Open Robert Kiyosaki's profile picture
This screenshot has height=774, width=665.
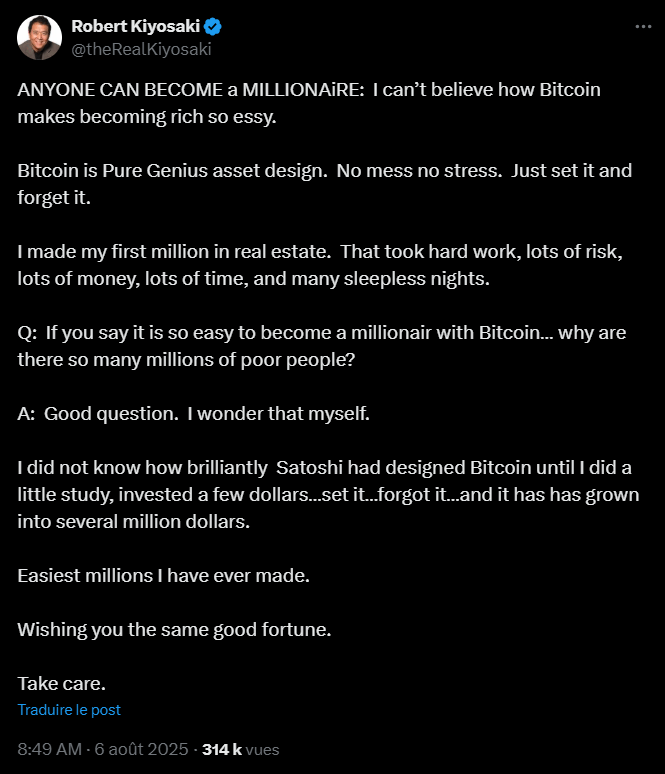[38, 36]
